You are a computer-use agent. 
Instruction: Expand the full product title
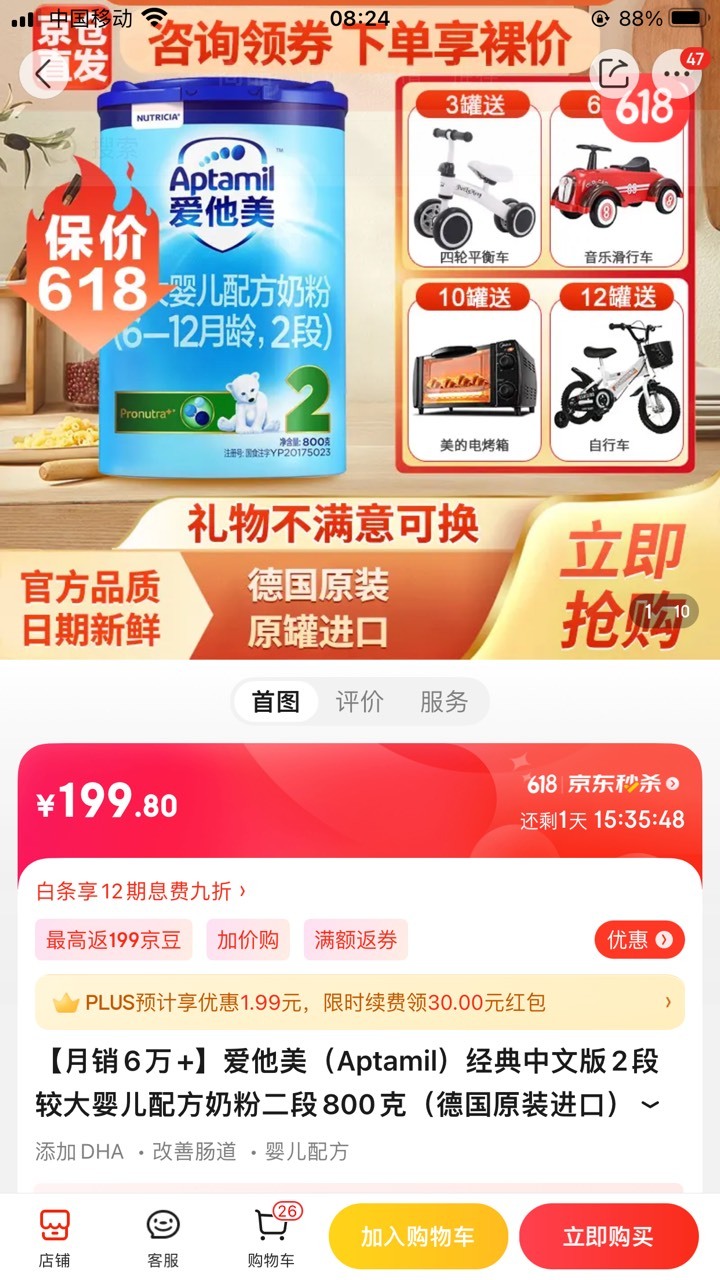[x=650, y=1106]
